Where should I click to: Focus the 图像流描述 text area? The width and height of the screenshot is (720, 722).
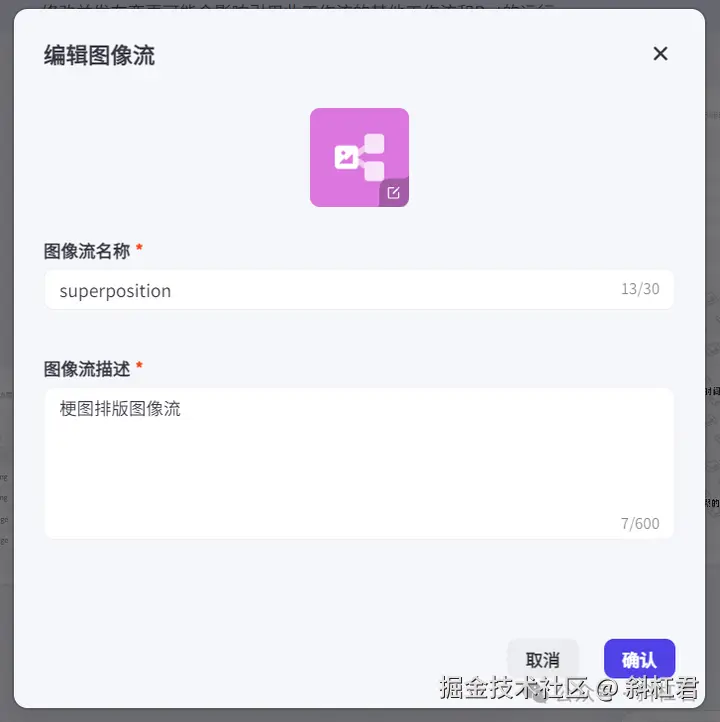(358, 462)
